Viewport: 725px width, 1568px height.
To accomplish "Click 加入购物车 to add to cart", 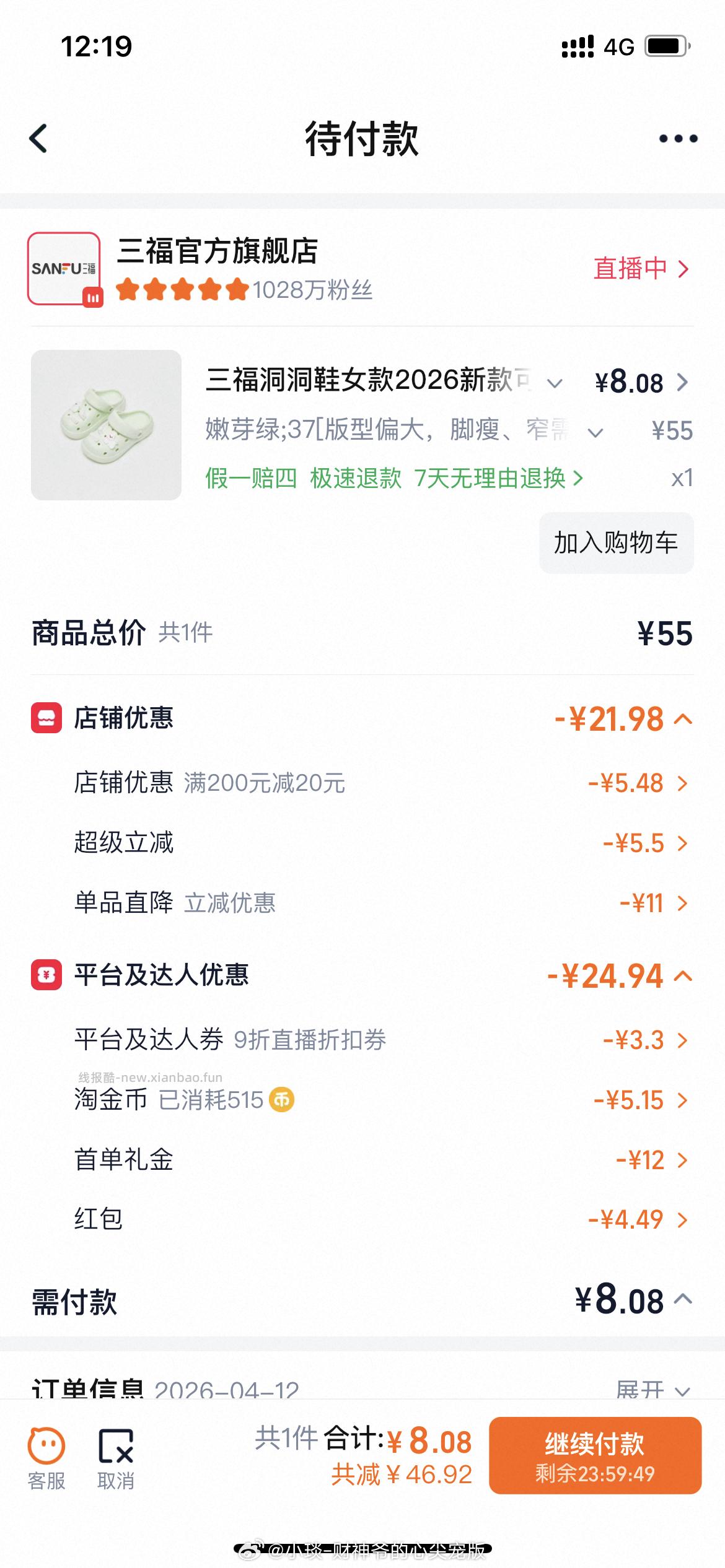I will [x=616, y=544].
